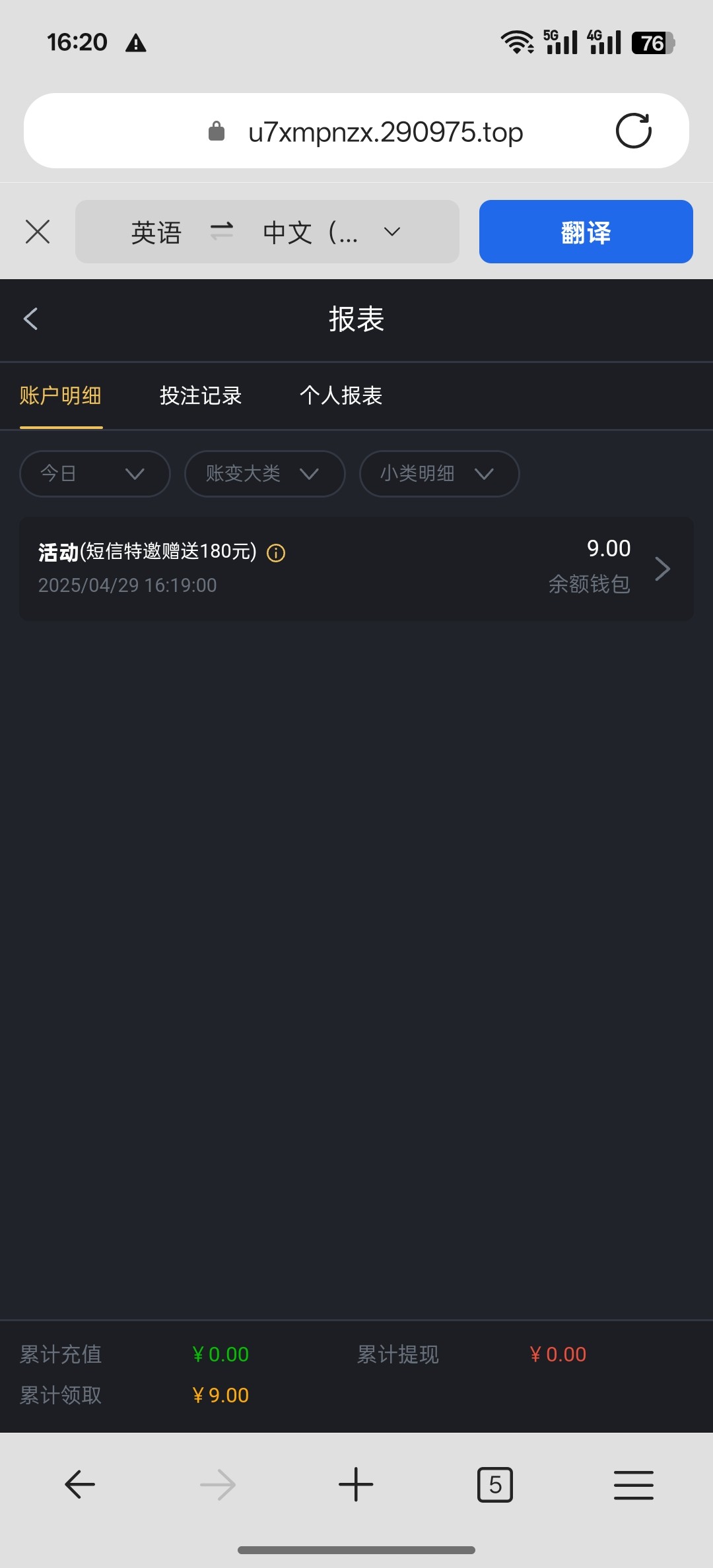Switch to the 个人报表 tab

click(x=341, y=395)
